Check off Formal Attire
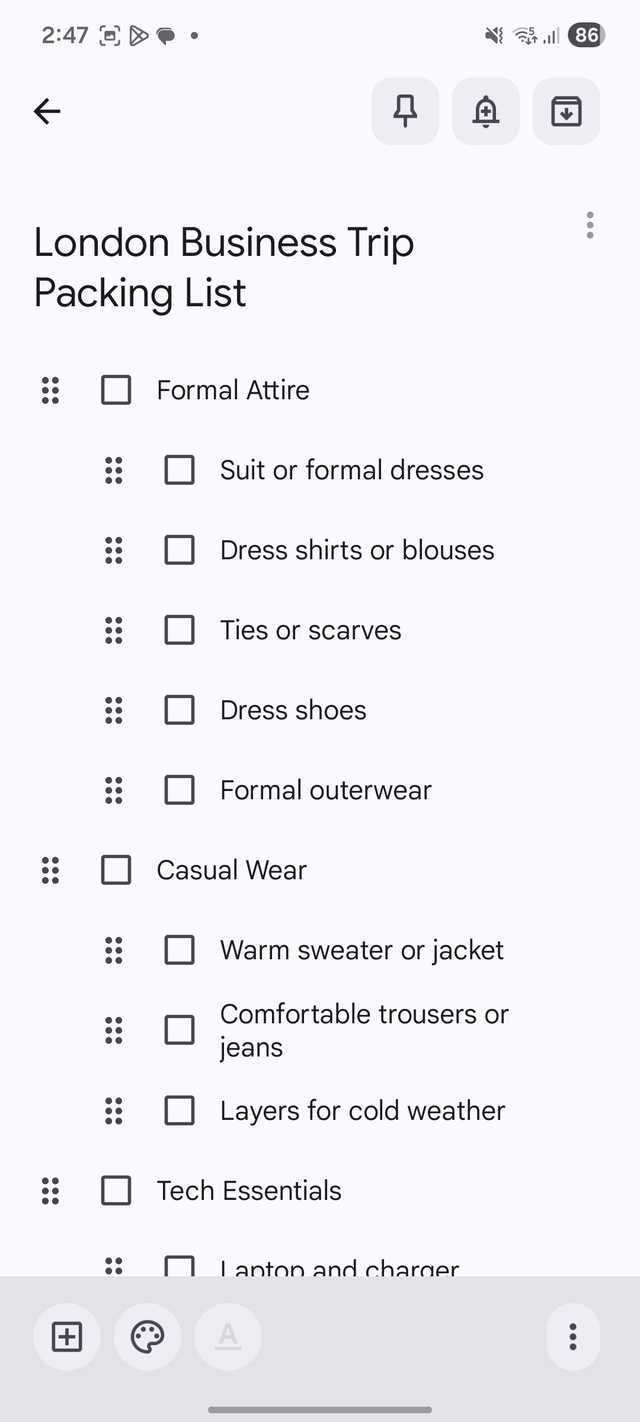 (116, 390)
